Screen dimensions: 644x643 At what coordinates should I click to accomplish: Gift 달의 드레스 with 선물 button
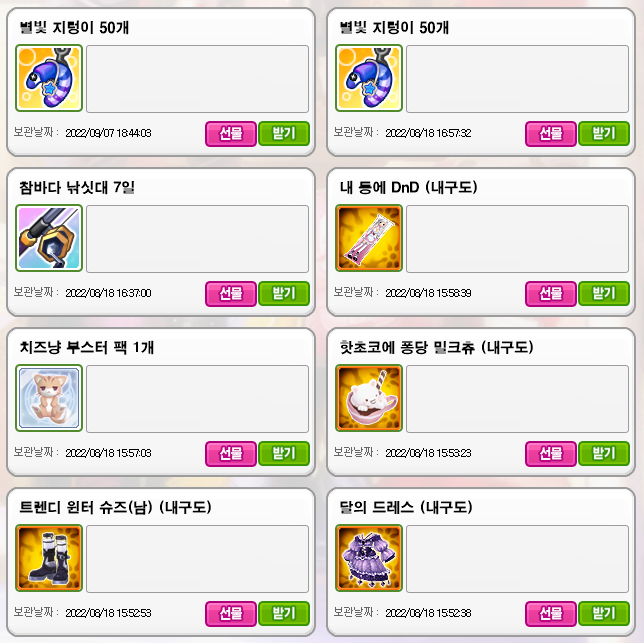coord(551,613)
